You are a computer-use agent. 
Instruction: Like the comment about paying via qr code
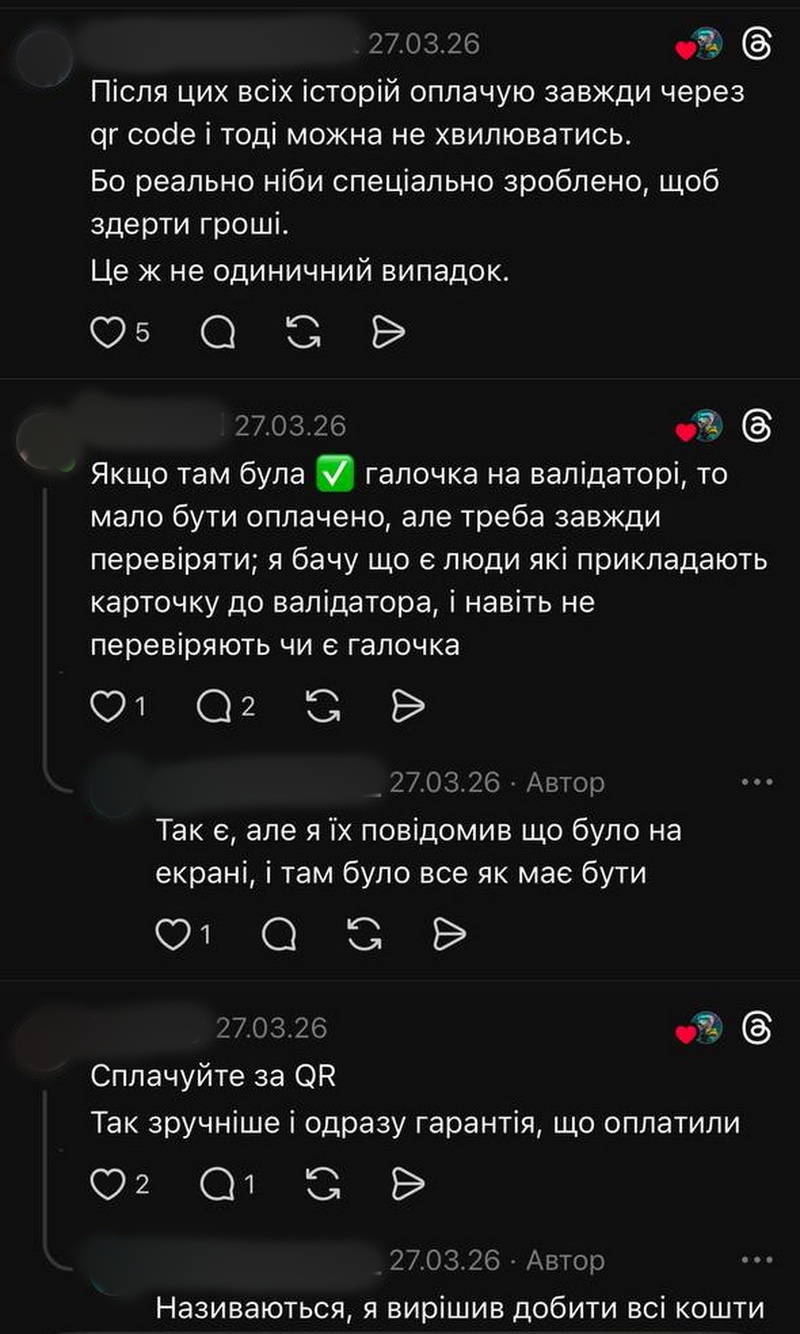pos(107,332)
